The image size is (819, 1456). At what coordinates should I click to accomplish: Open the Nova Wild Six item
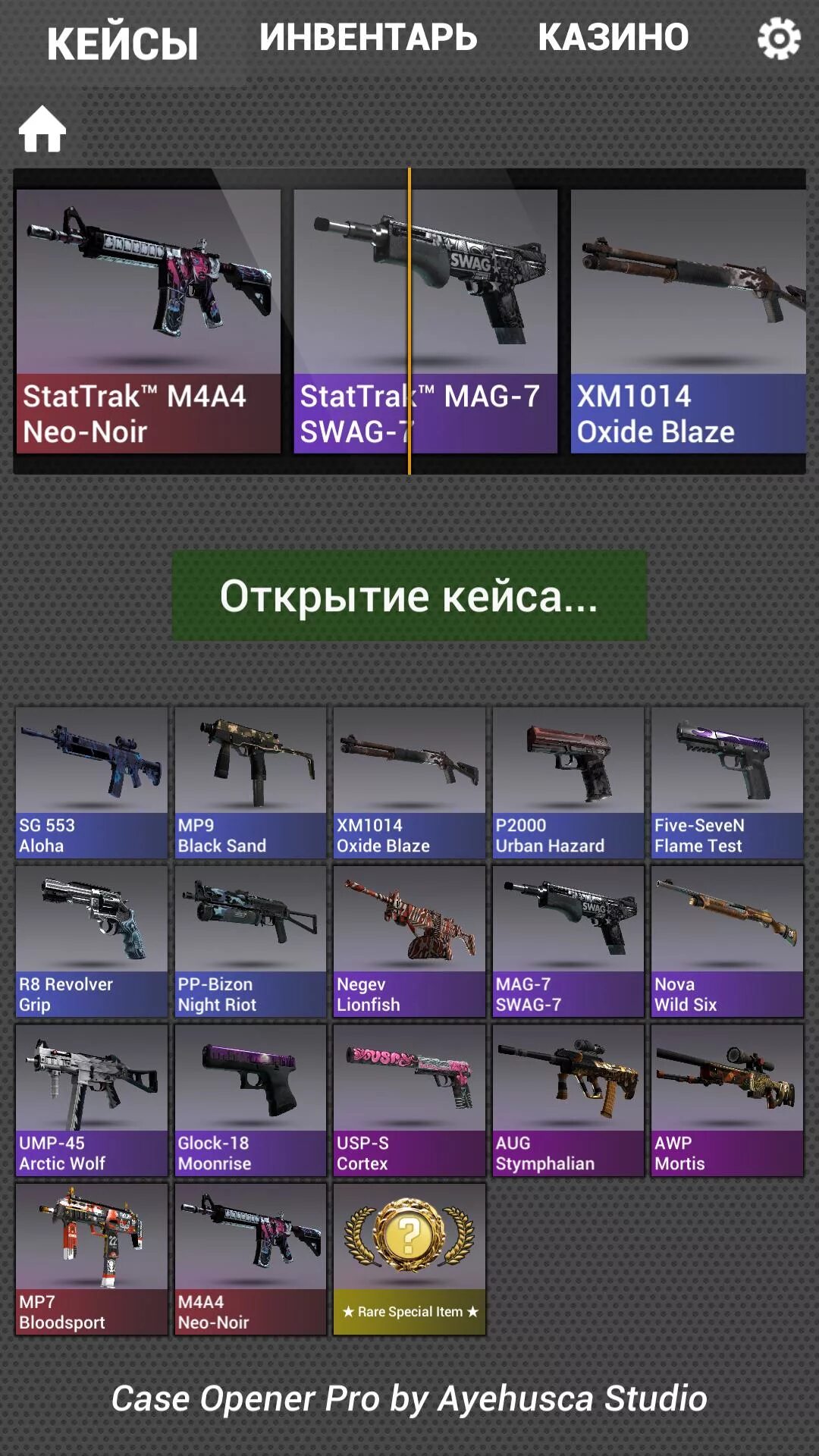click(x=727, y=941)
